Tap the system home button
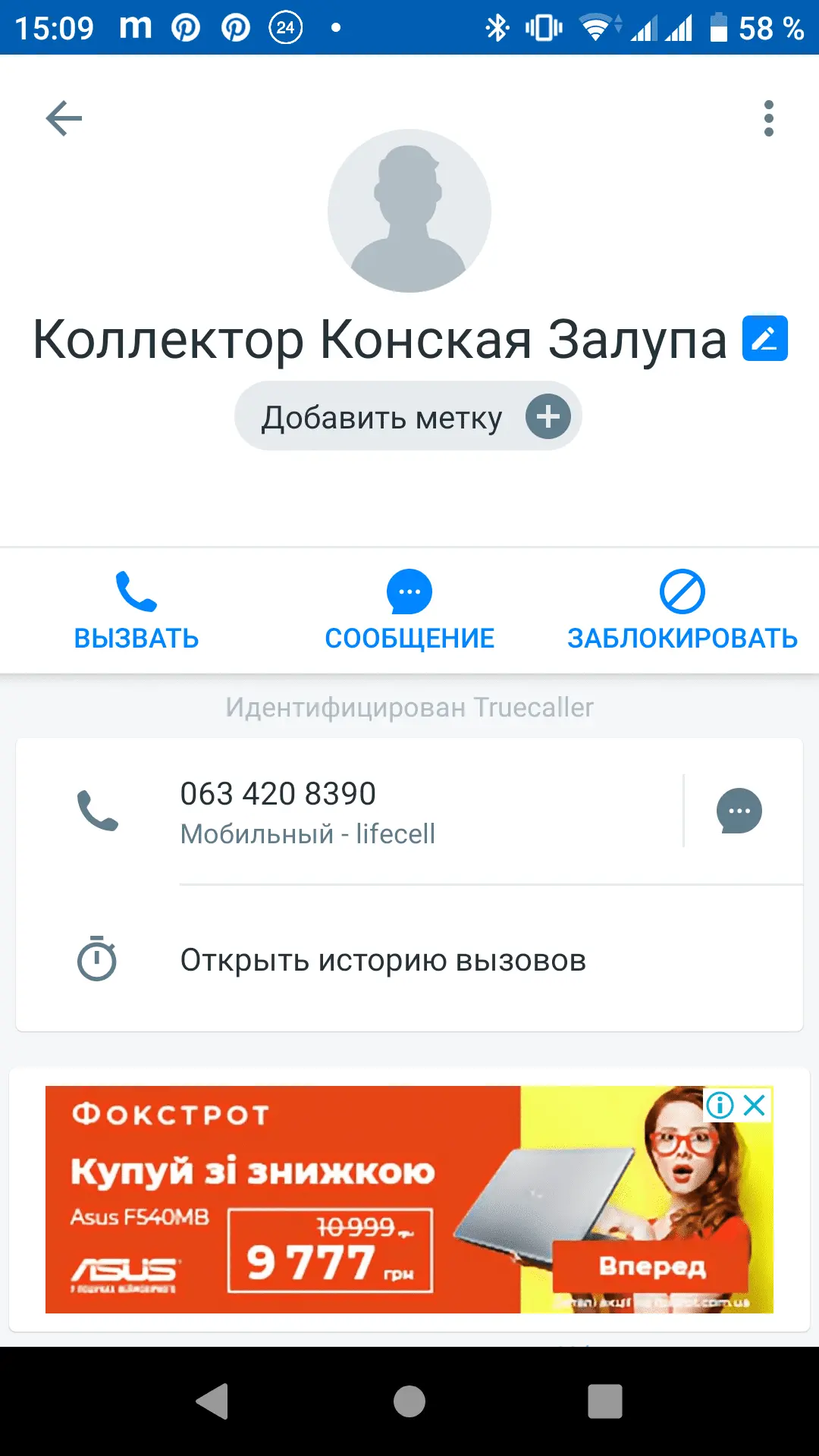819x1456 pixels. 409,1401
